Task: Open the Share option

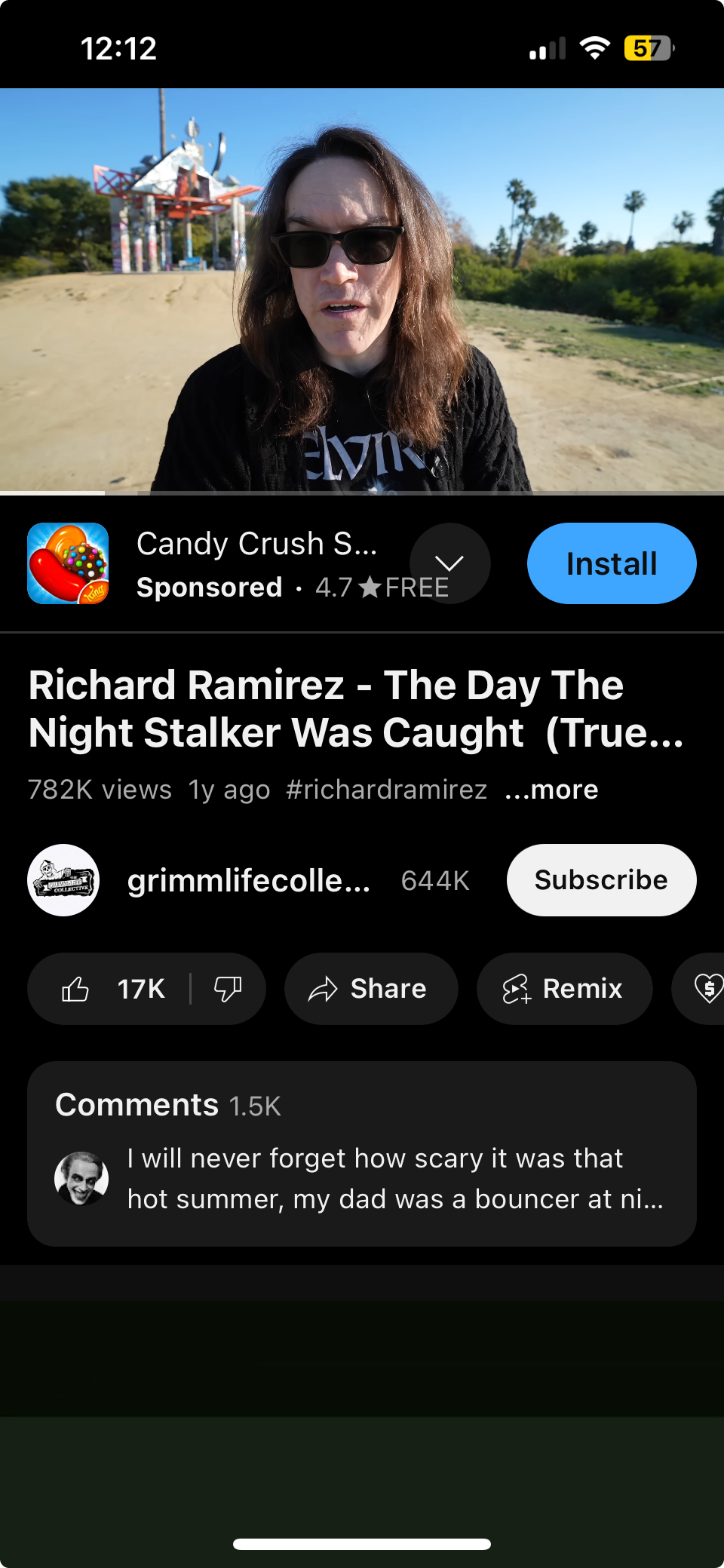Action: pyautogui.click(x=370, y=989)
